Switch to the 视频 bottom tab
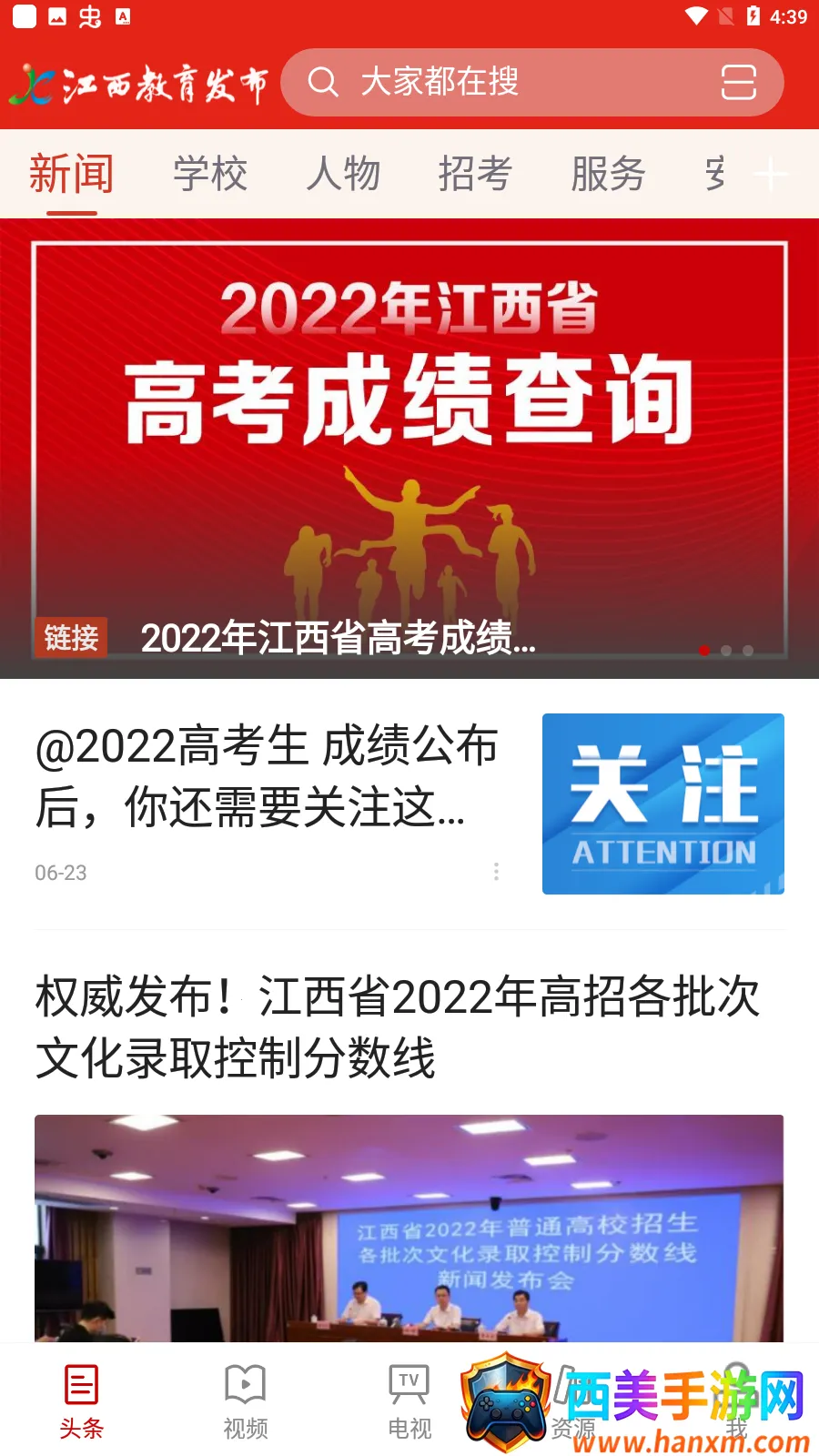The image size is (819, 1456). tap(246, 1401)
